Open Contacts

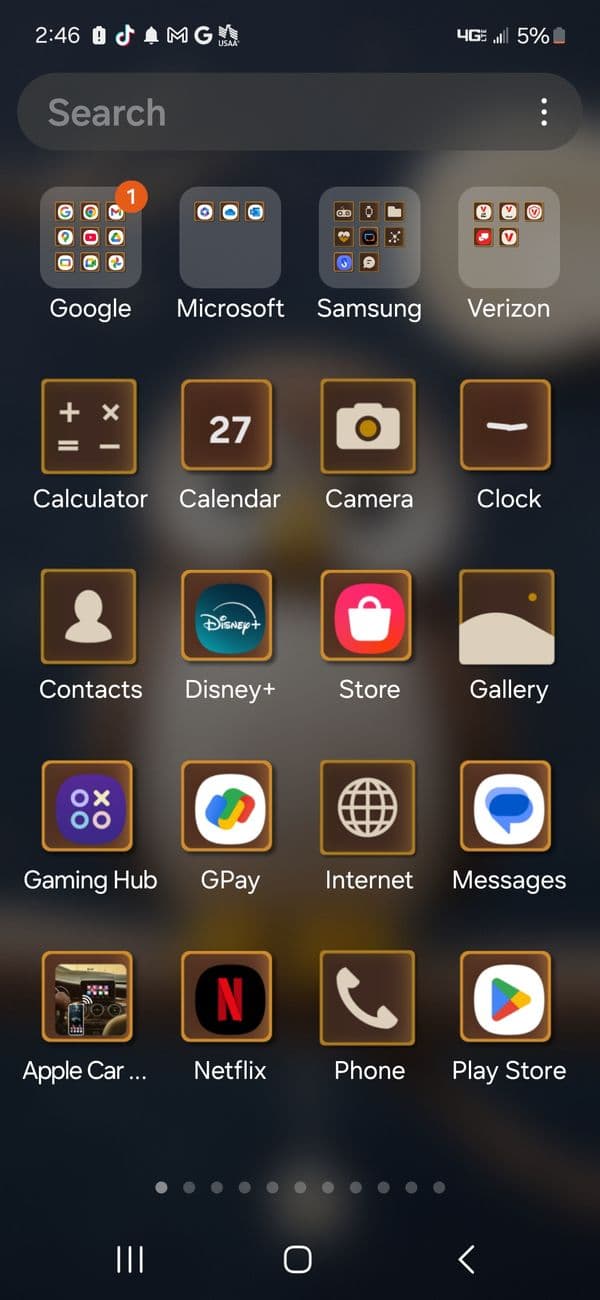[x=90, y=617]
